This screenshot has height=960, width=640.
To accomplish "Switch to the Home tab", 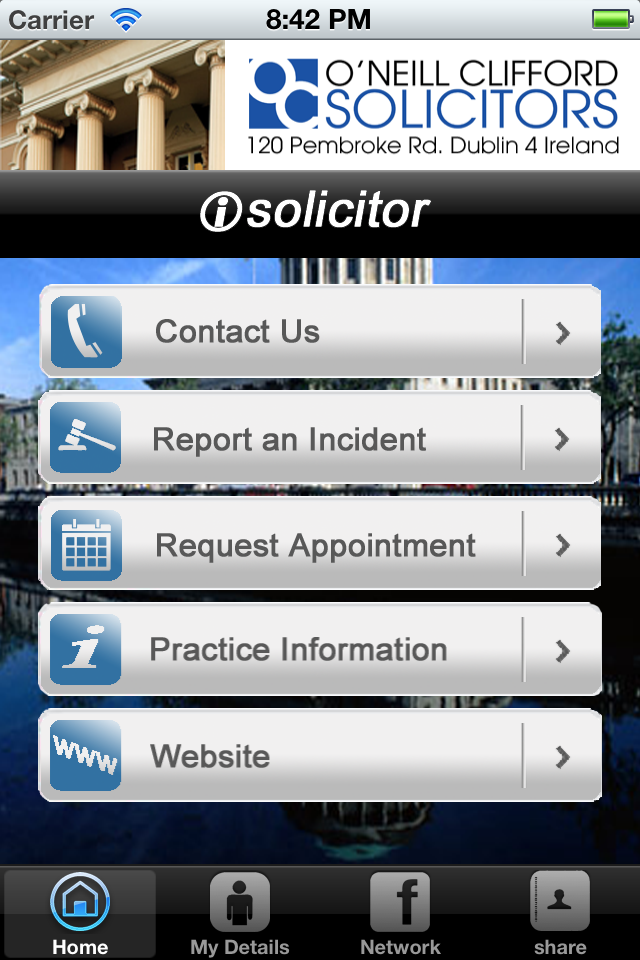I will (80, 914).
